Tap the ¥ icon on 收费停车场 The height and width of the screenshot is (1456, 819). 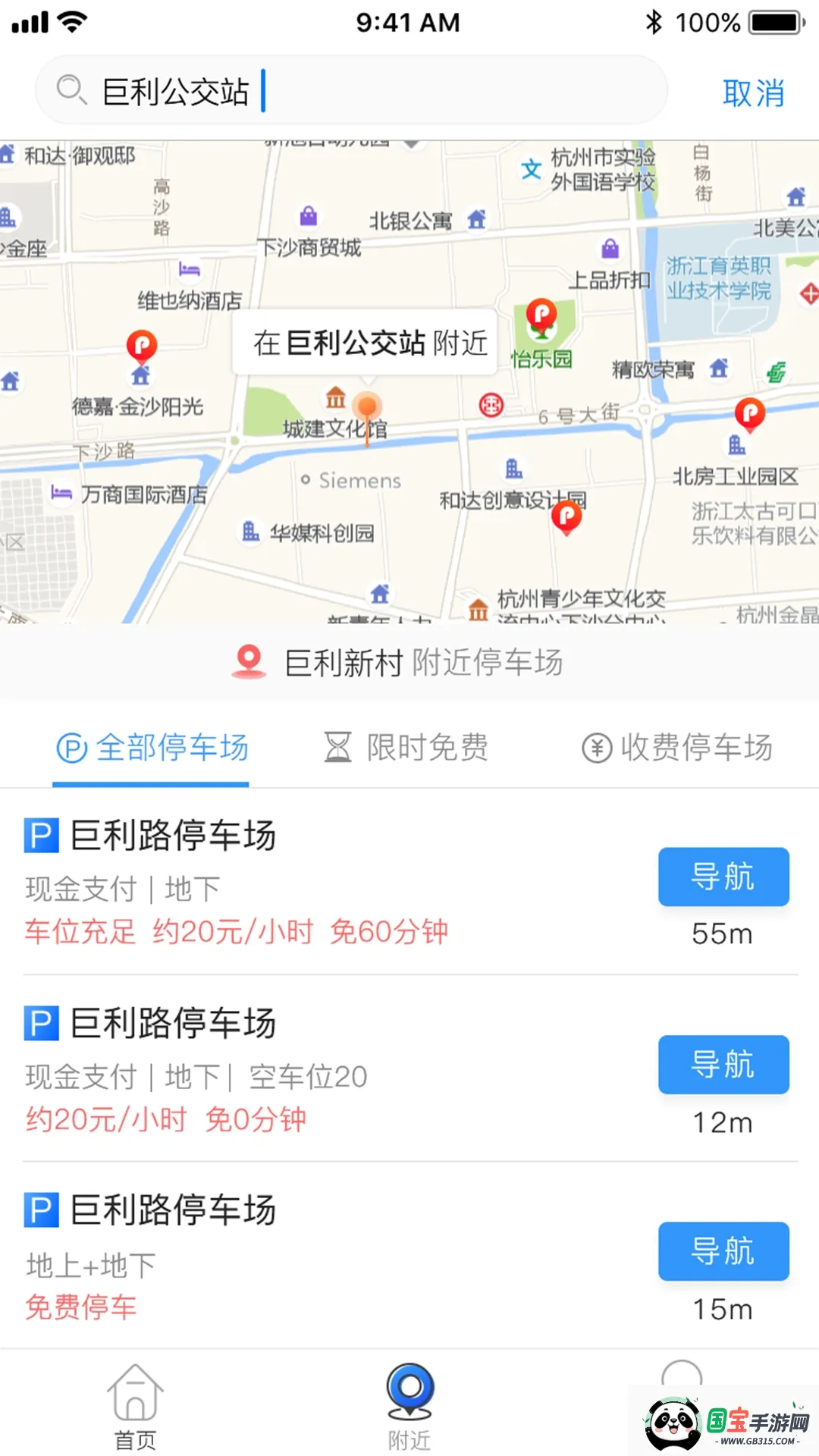point(598,748)
